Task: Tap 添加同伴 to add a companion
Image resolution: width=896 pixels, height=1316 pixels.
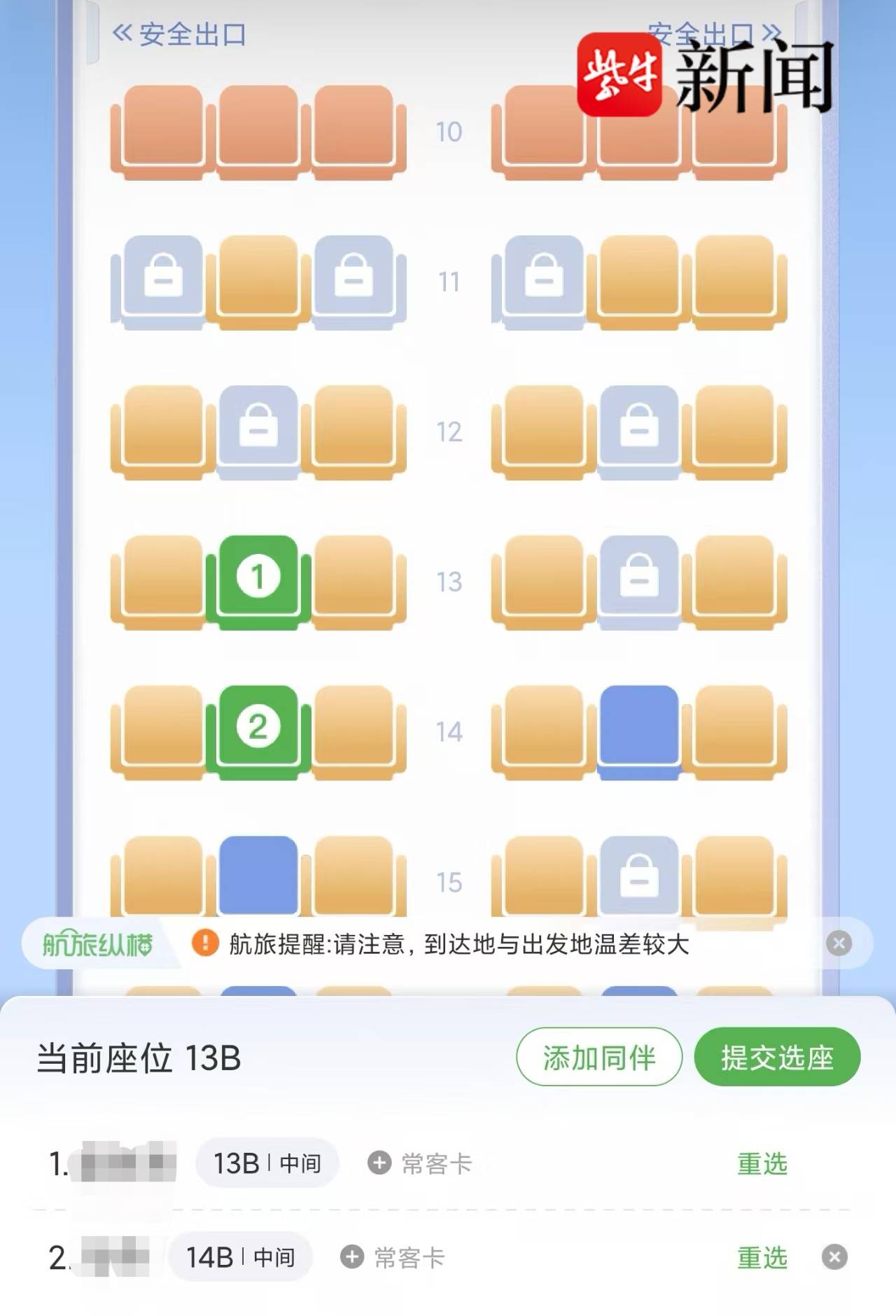Action: (599, 1057)
